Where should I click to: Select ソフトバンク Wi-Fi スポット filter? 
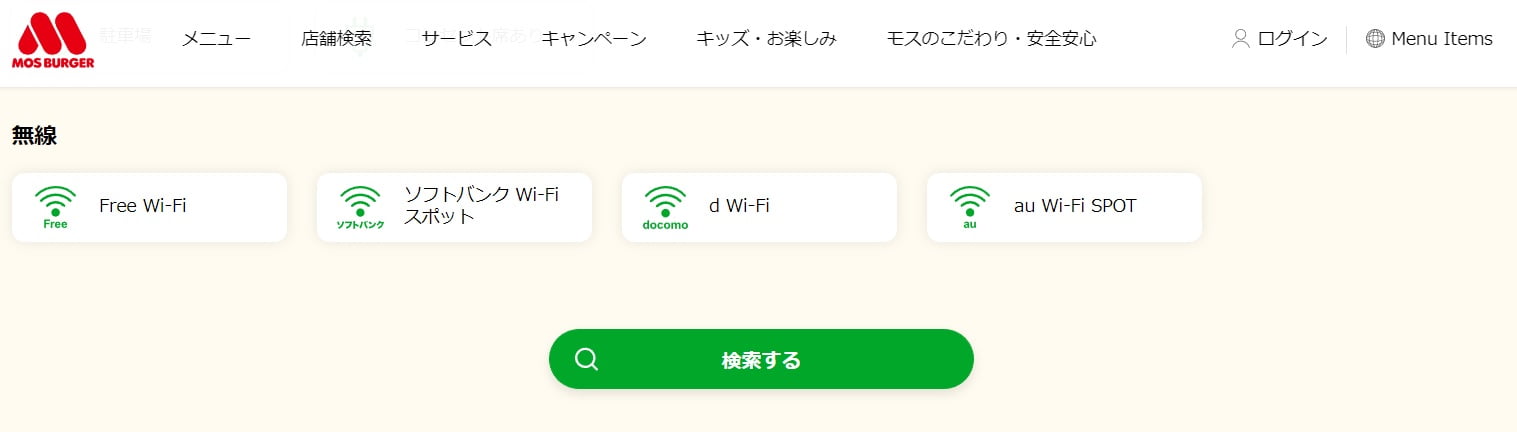coord(454,207)
